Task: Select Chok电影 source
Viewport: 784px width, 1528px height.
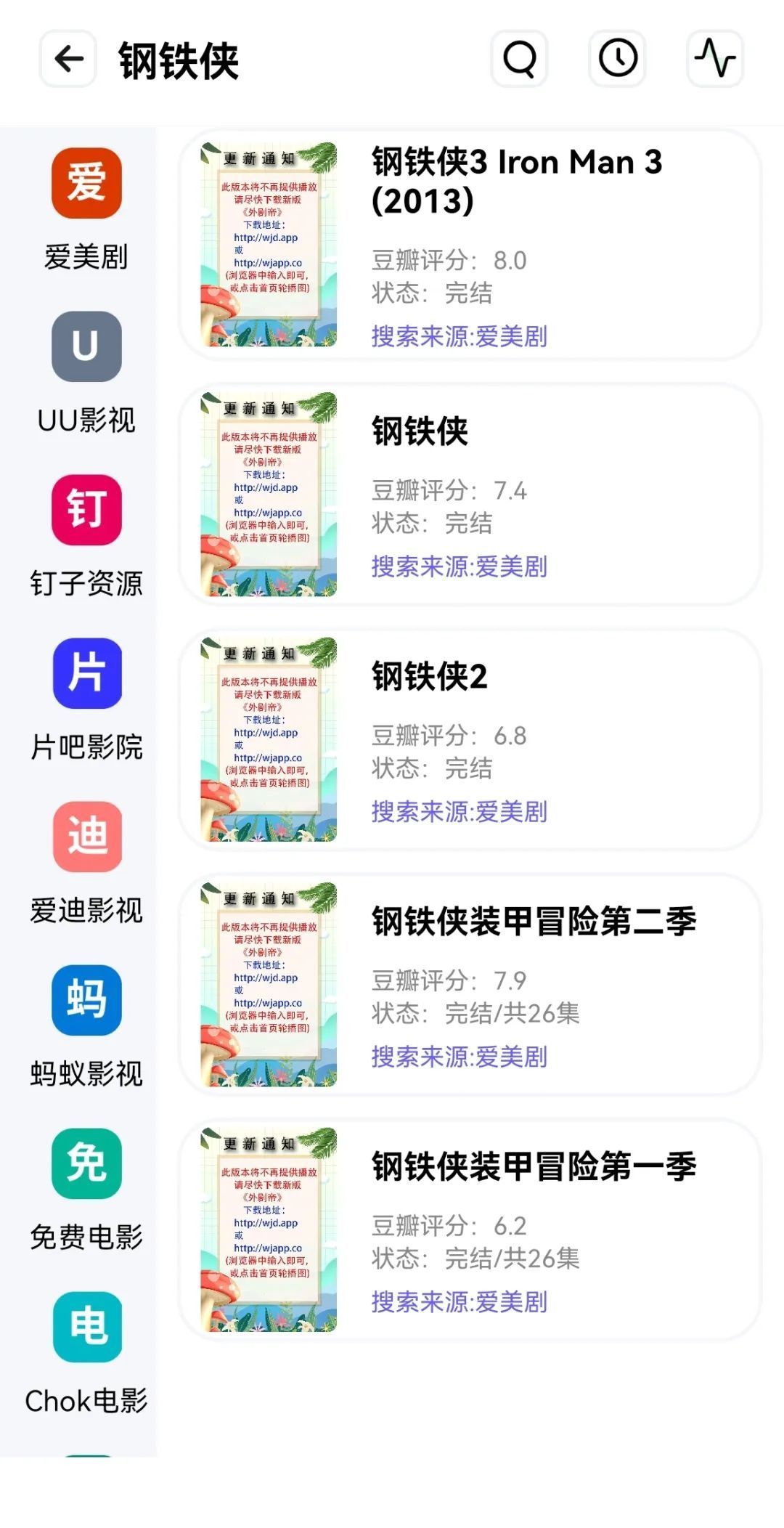Action: pyautogui.click(x=86, y=1352)
